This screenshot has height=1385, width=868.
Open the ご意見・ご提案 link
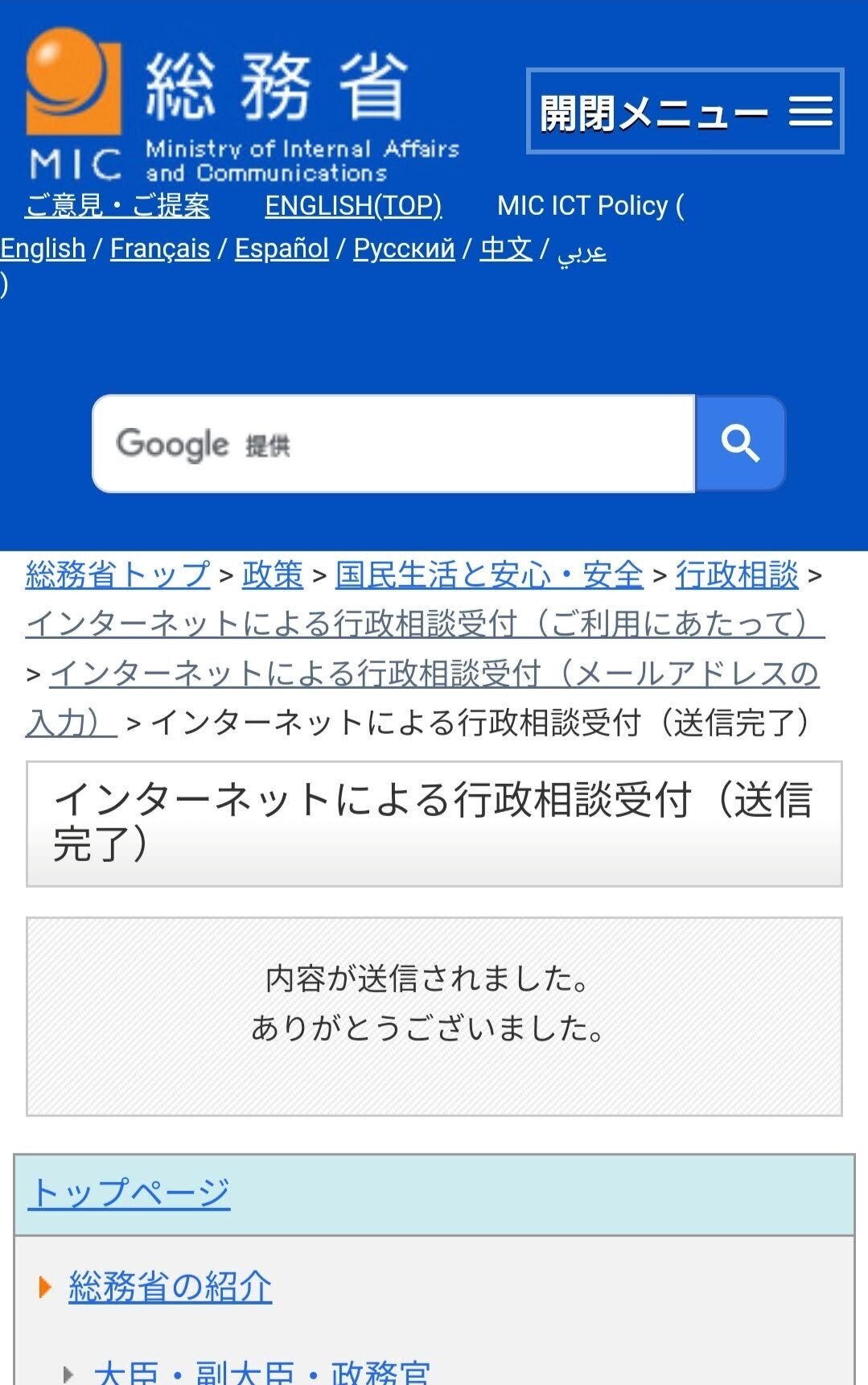(x=117, y=206)
